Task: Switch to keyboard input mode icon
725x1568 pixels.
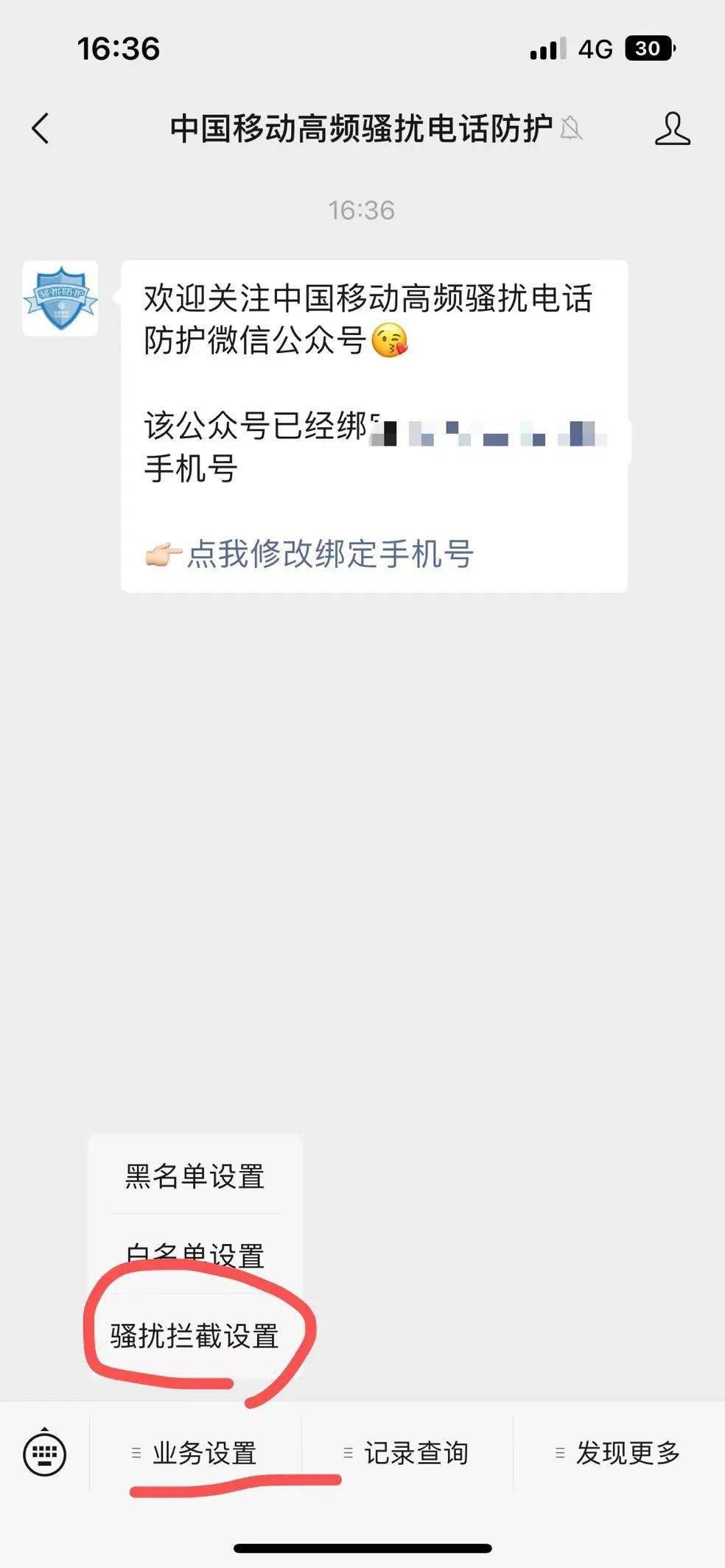Action: [46, 1454]
